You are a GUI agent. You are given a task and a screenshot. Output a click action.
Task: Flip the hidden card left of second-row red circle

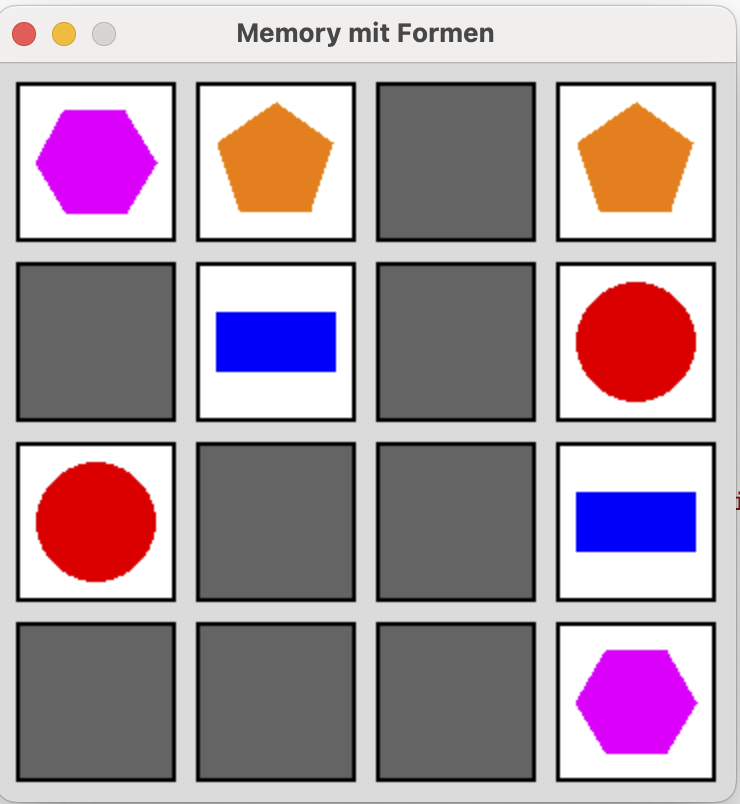pos(456,342)
